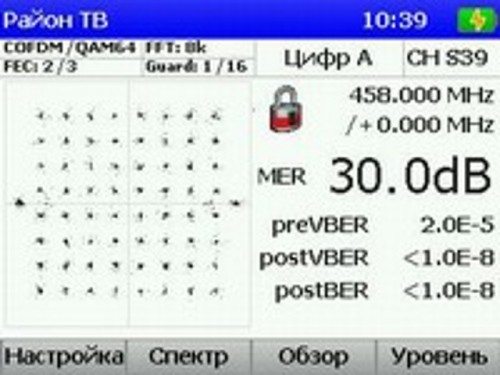500x375 pixels.
Task: Change the Цифр A signal mode
Action: tap(329, 58)
